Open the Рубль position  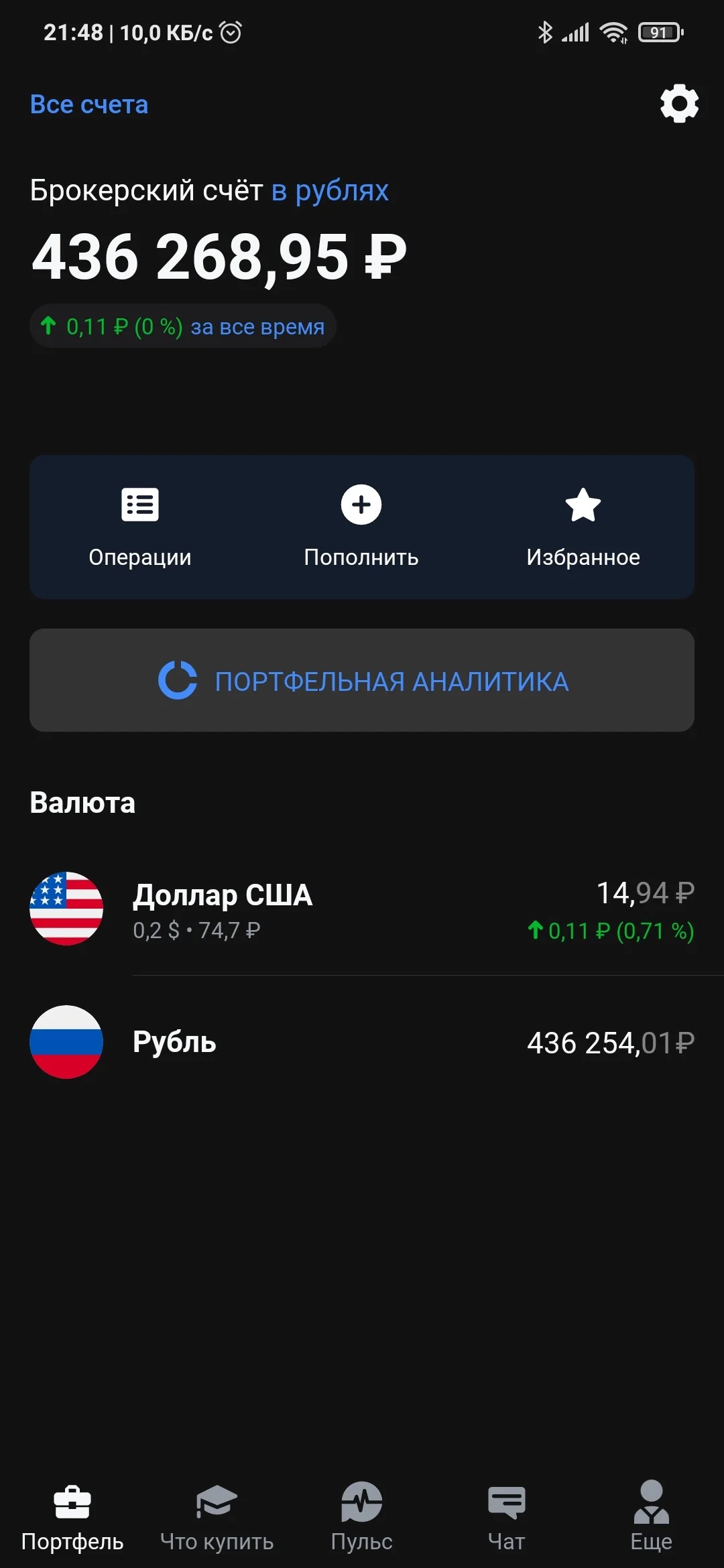click(362, 1042)
